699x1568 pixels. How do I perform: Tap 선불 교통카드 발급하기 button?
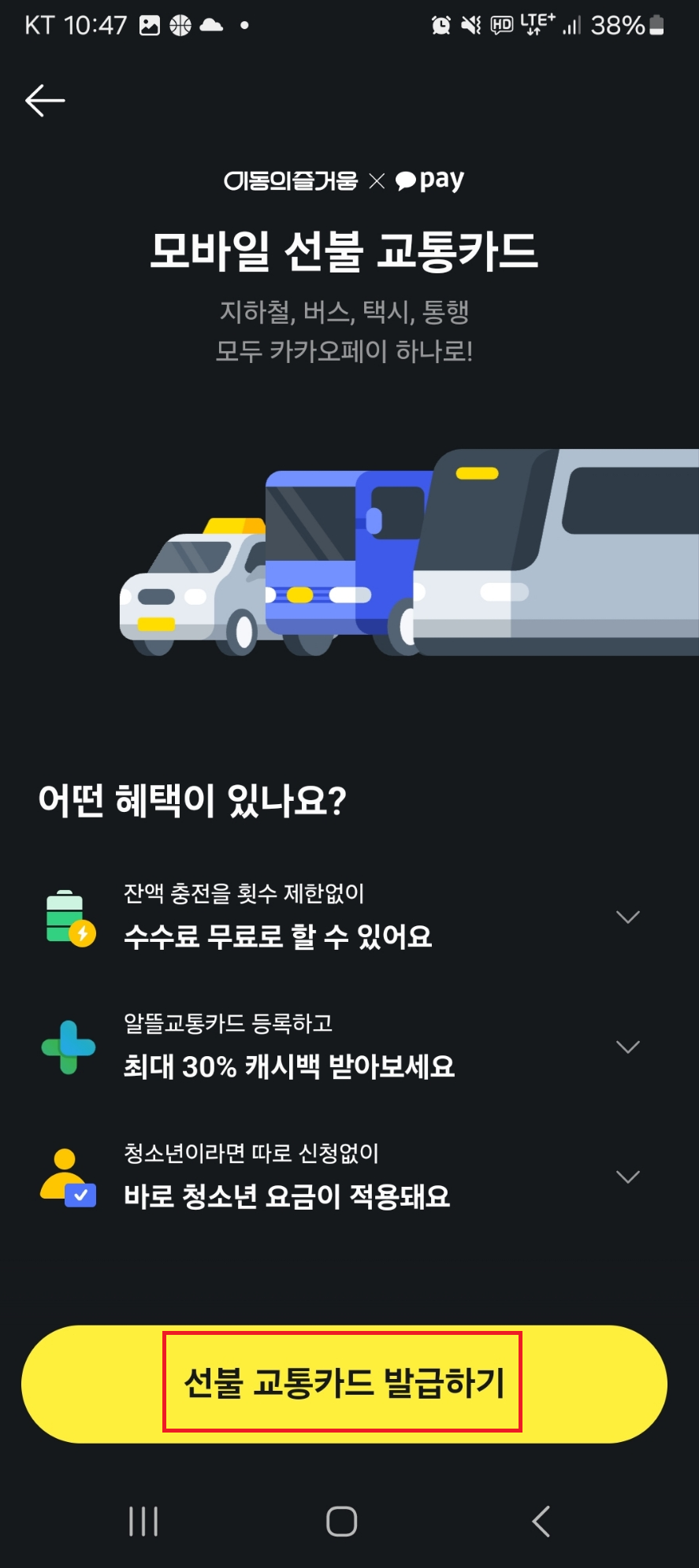(344, 1383)
